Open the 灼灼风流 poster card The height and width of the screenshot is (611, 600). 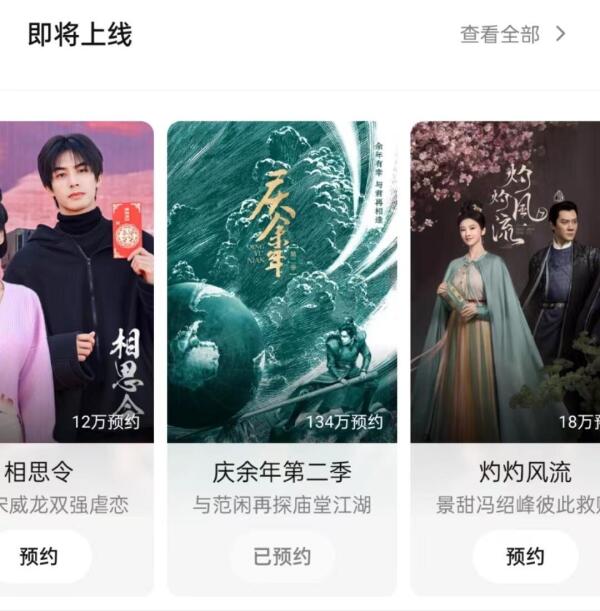tap(506, 282)
